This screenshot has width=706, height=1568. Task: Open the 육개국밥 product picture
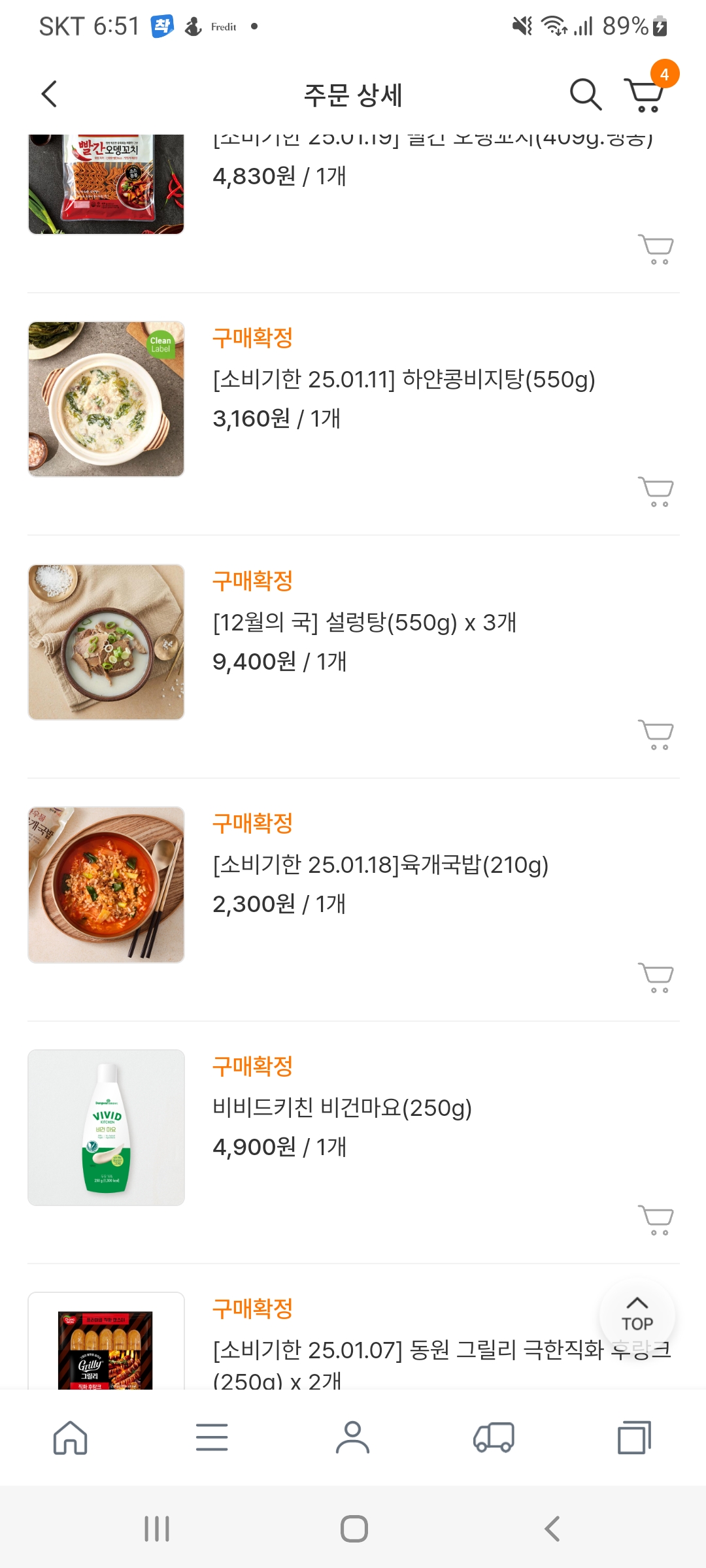107,885
